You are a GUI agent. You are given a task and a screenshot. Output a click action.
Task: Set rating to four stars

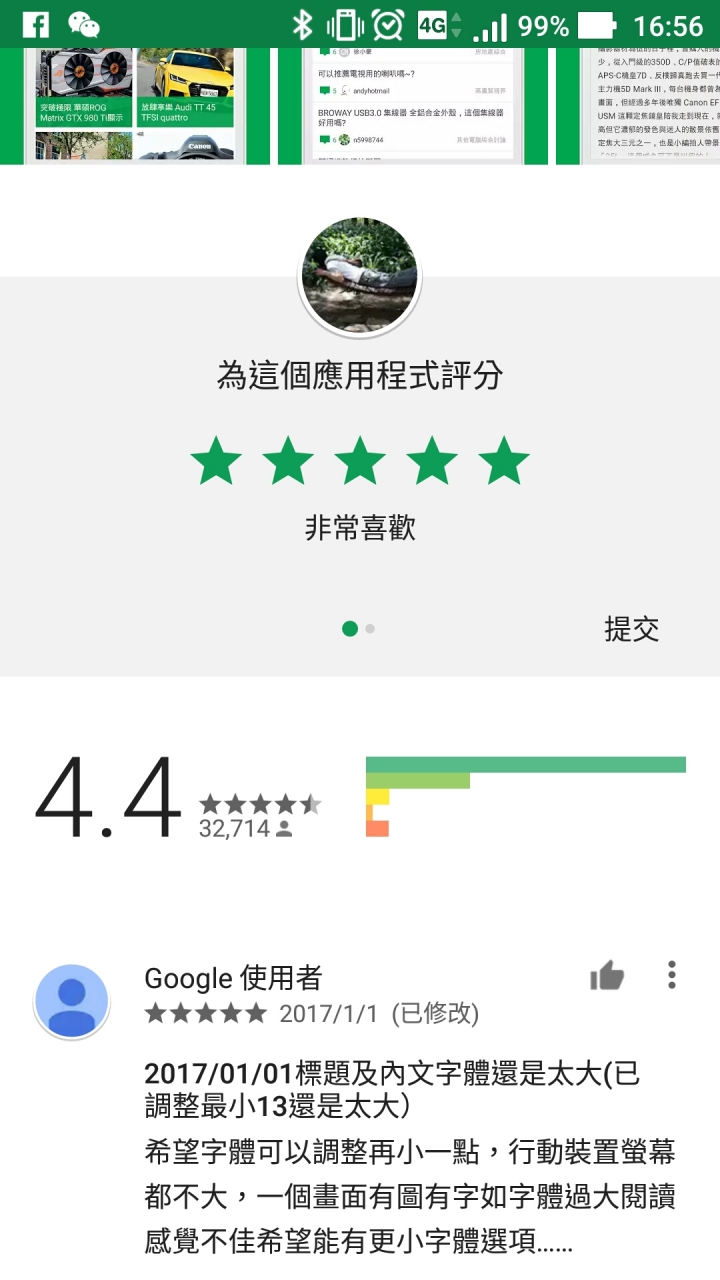[x=432, y=462]
